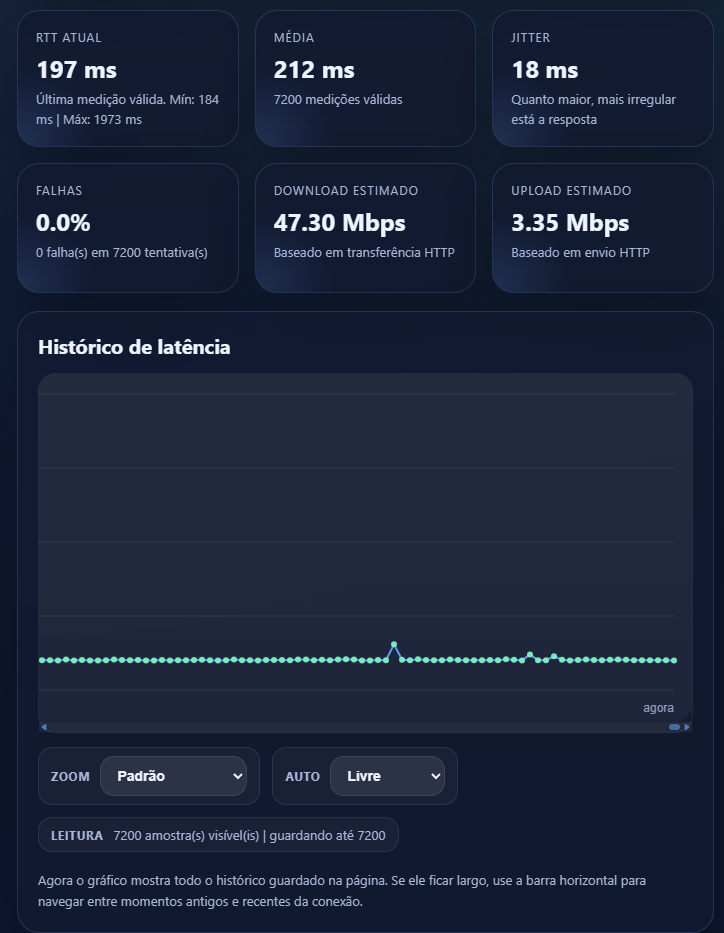Click the DOWNLOAD ESTIMADO card

tap(364, 228)
